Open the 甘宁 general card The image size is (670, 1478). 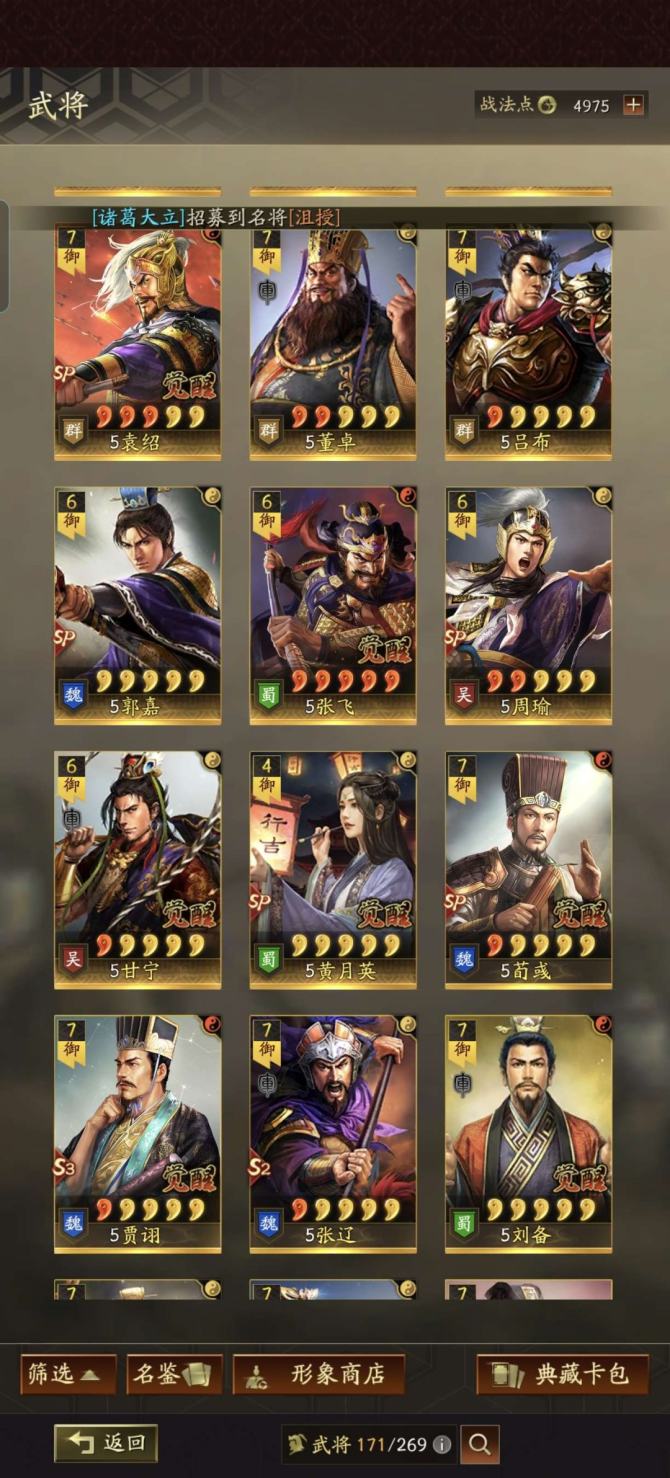pyautogui.click(x=137, y=868)
